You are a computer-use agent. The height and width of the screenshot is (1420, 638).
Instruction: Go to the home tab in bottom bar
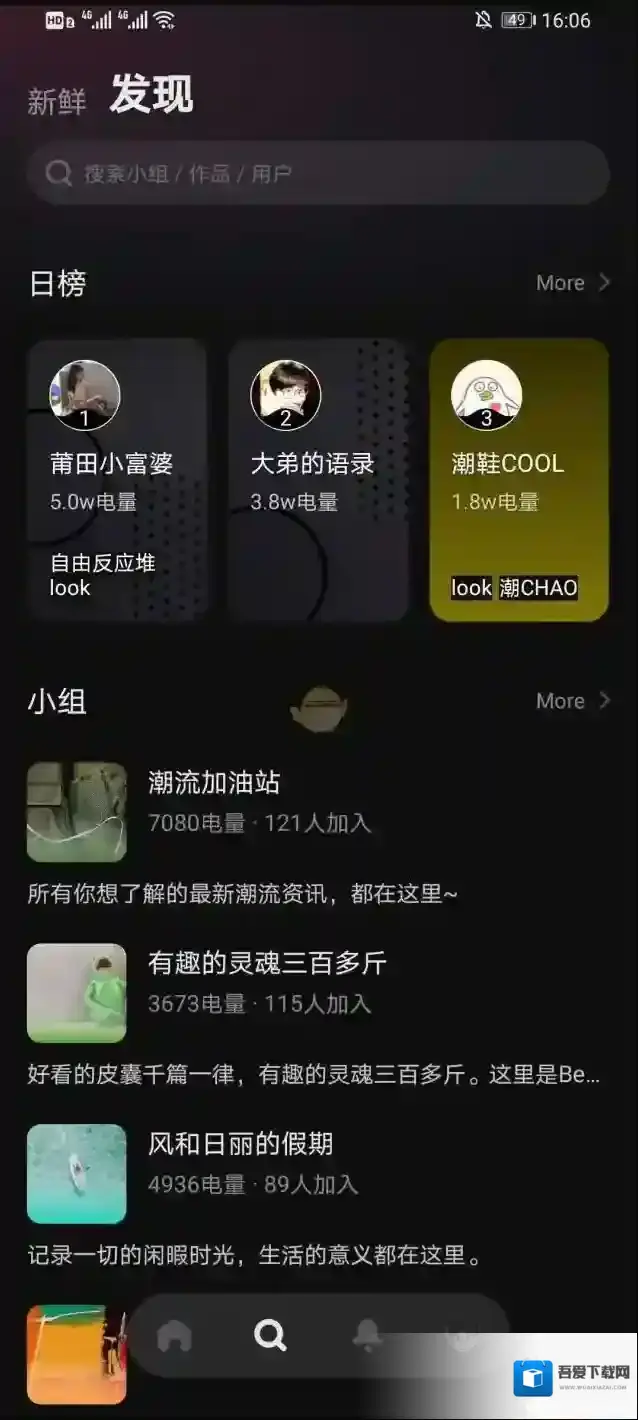(175, 1335)
